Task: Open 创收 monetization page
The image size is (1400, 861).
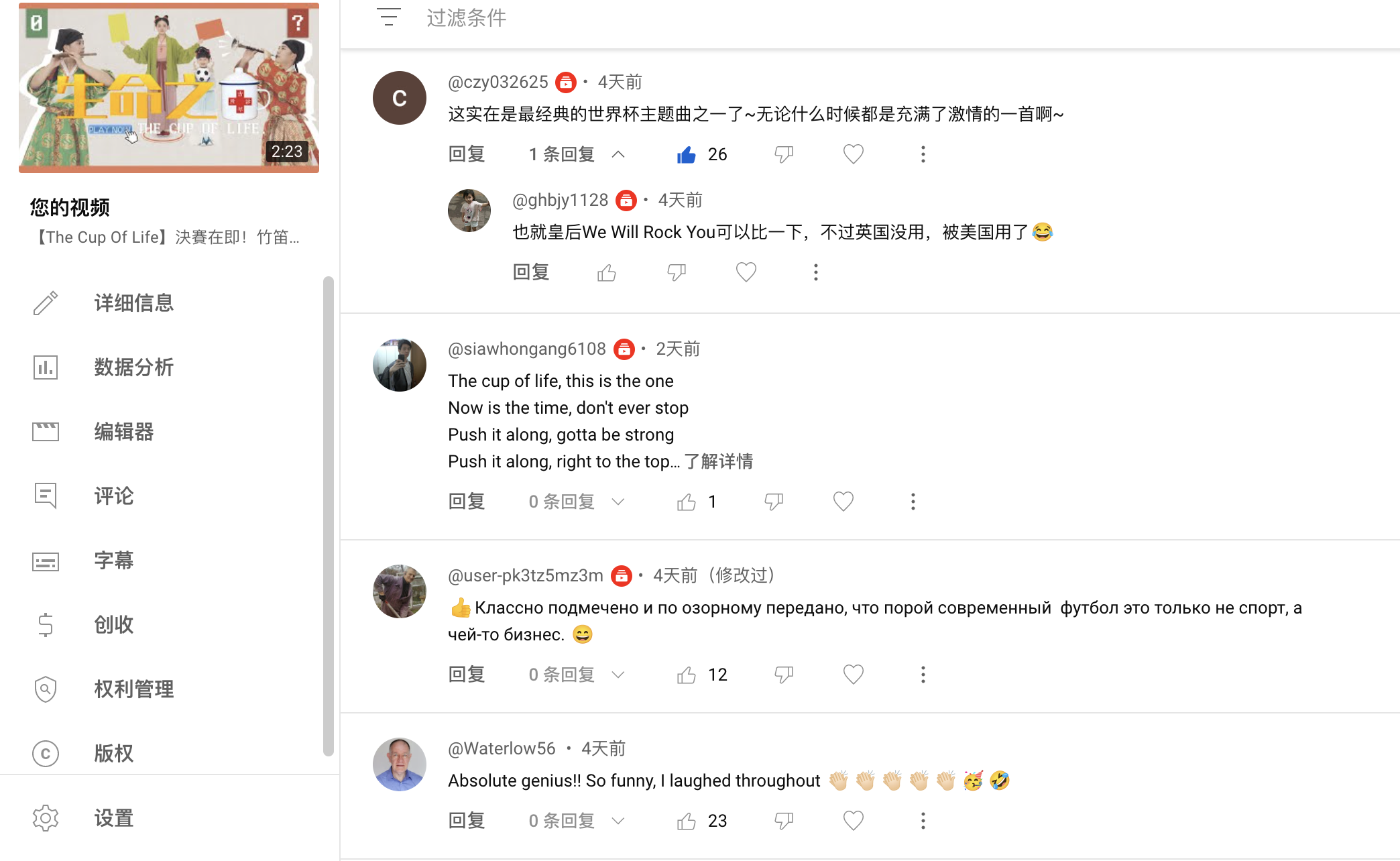Action: point(113,625)
